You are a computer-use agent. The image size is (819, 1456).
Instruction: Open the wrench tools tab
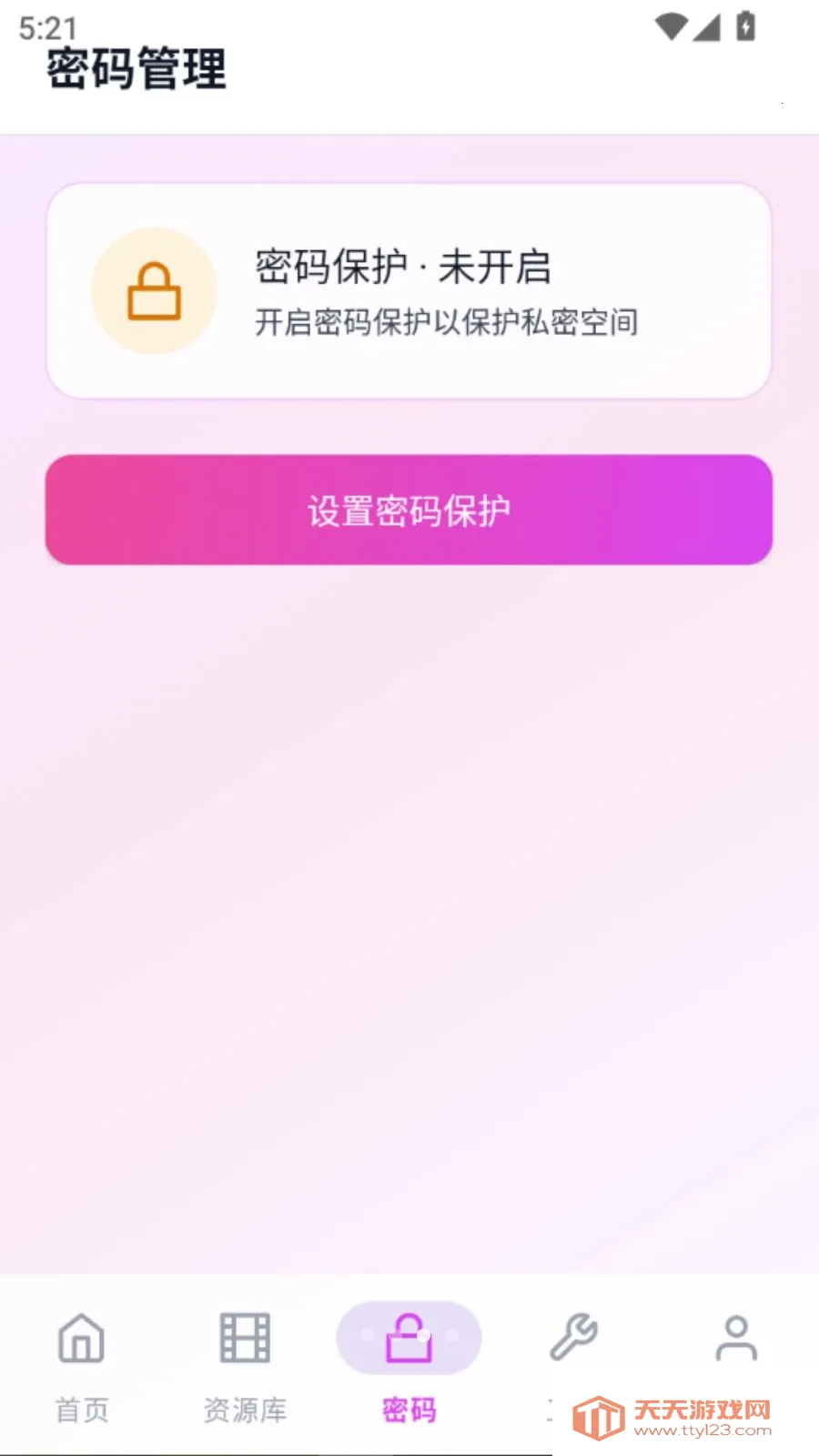click(x=573, y=1340)
